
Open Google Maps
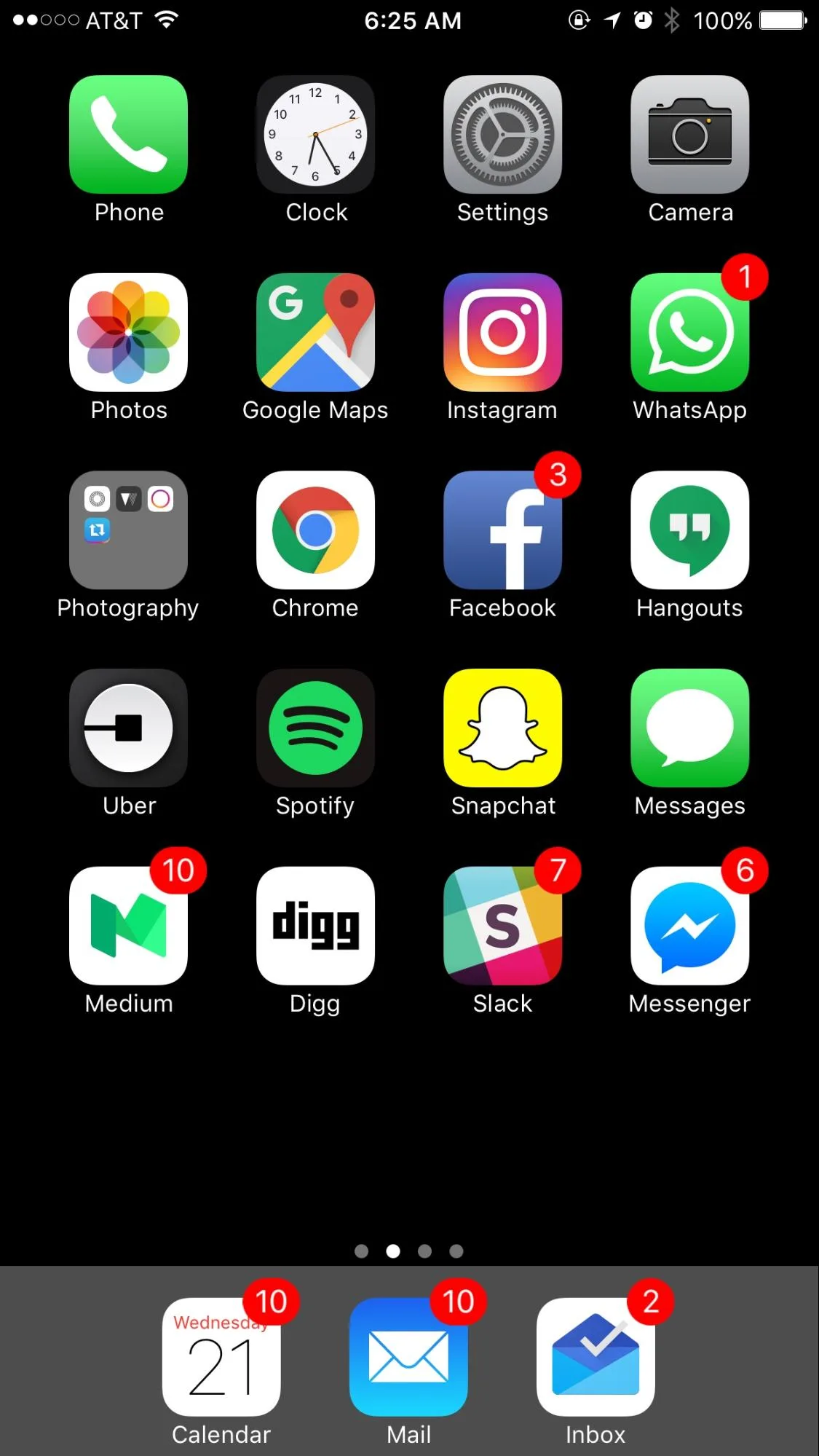click(315, 332)
